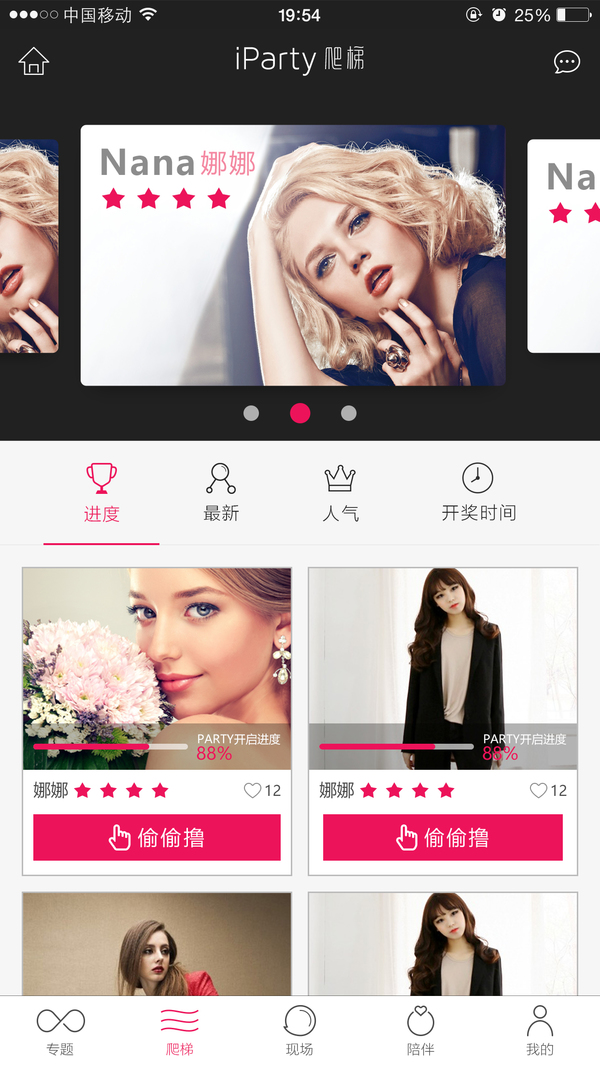Select the 进度 sort tab
The image size is (600, 1067).
click(x=101, y=493)
